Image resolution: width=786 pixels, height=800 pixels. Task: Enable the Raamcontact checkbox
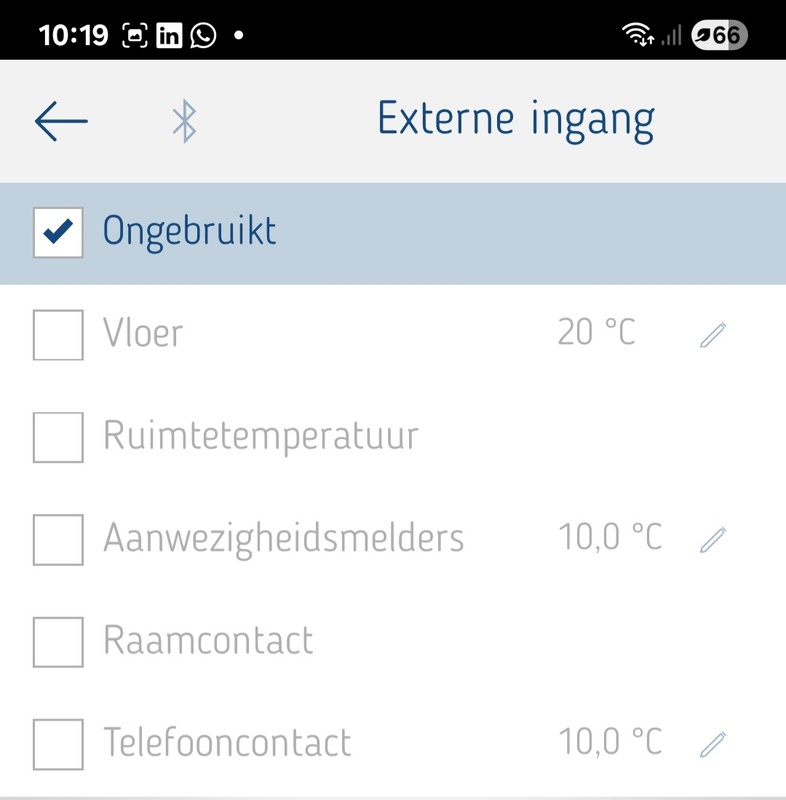point(56,640)
